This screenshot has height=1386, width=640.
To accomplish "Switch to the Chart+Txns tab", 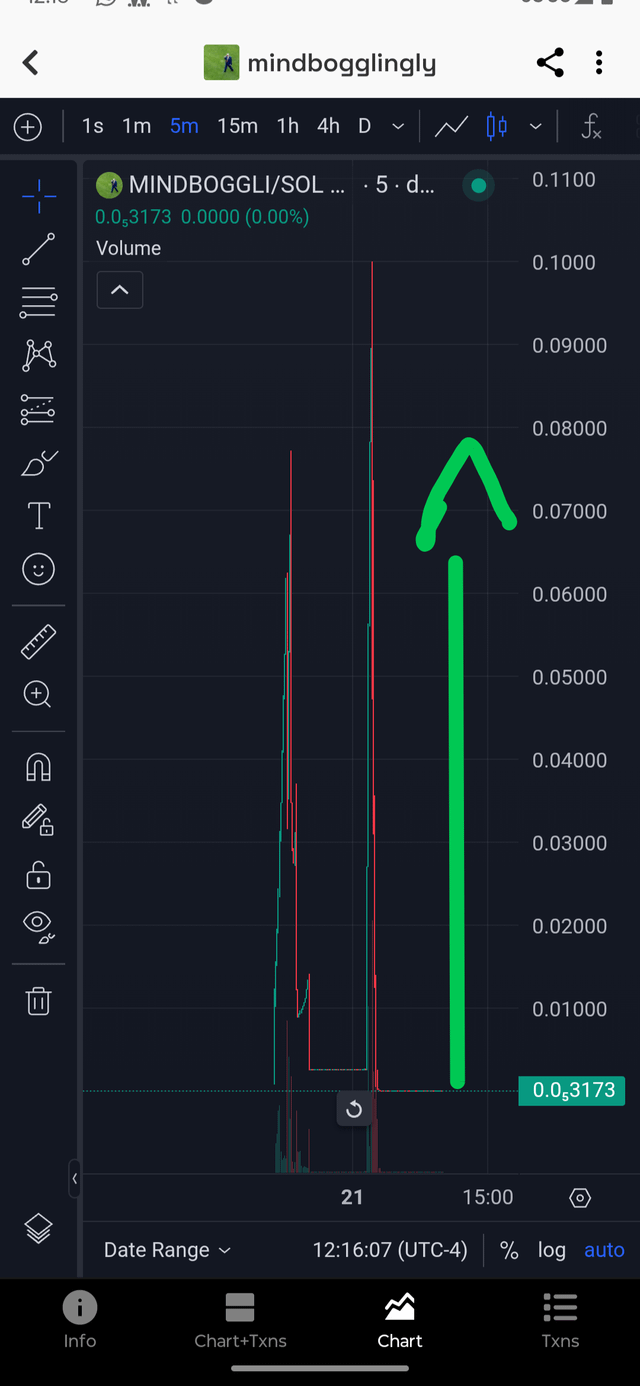I will tap(240, 1319).
